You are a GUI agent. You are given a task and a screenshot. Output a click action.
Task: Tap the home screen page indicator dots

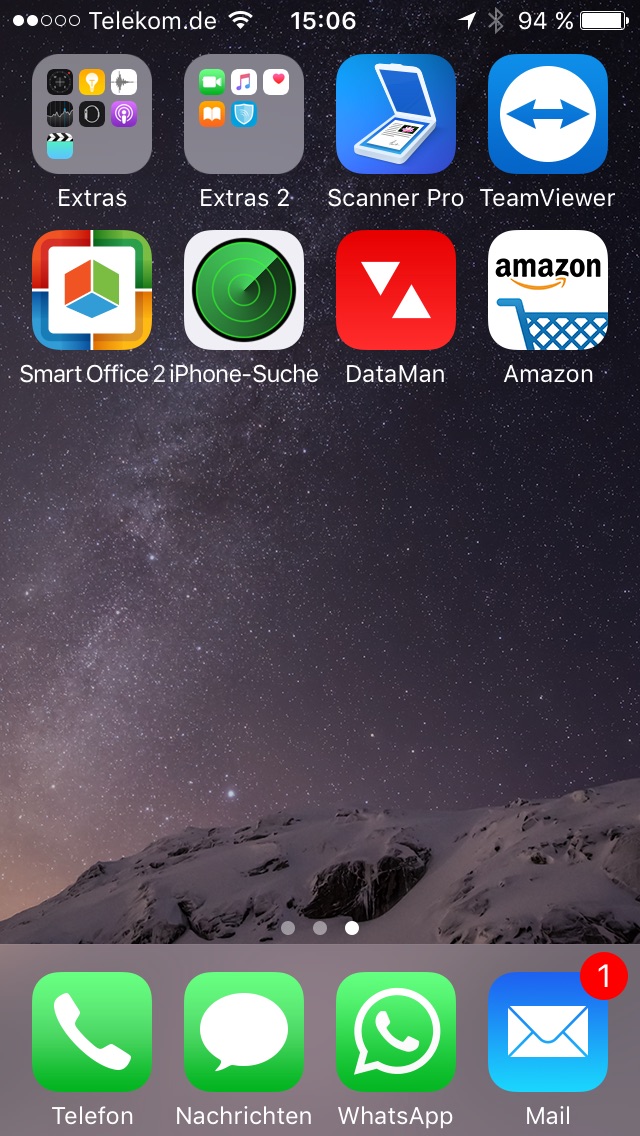320,928
